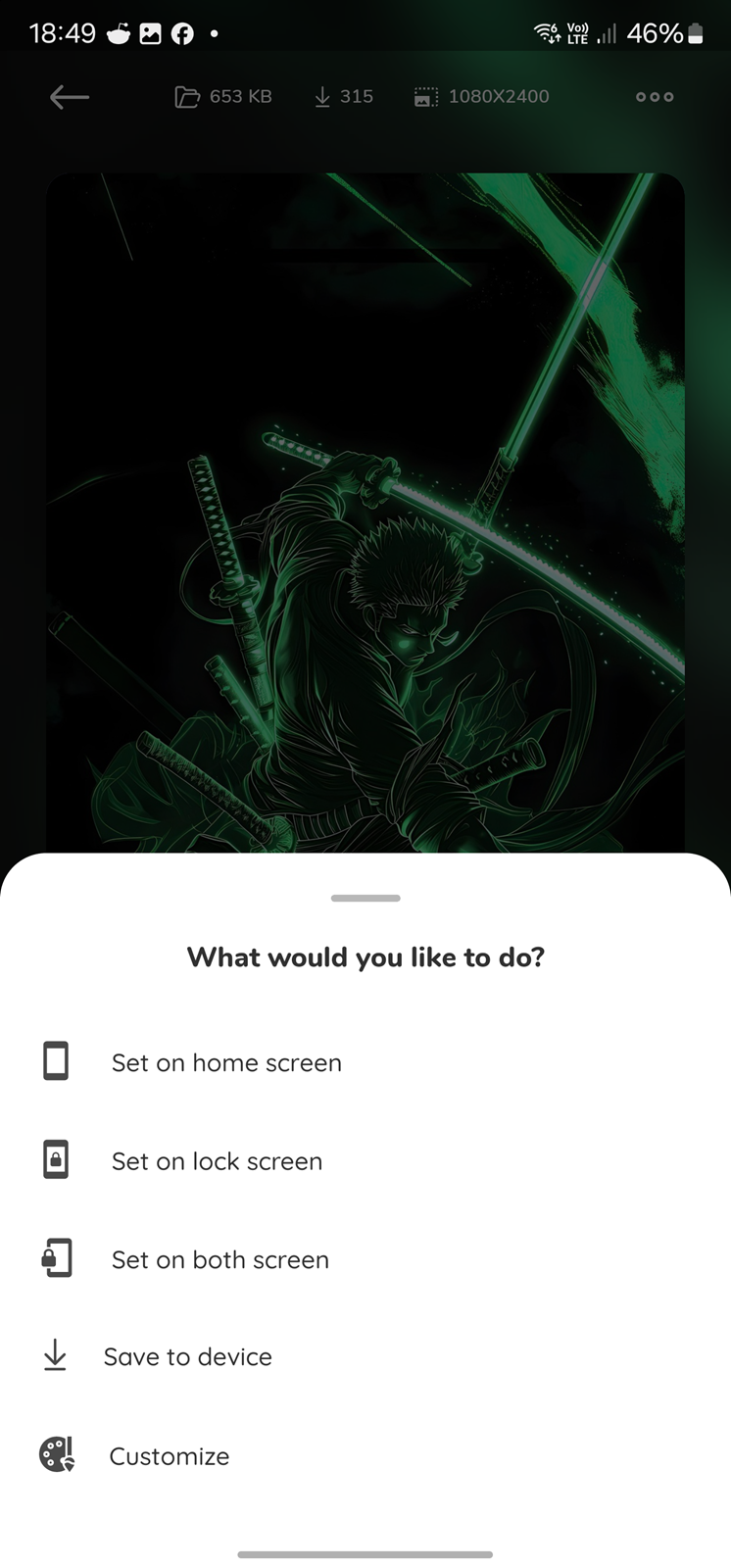Screen dimensions: 731x1568
Task: Open the Customize option
Action: pos(365,1455)
